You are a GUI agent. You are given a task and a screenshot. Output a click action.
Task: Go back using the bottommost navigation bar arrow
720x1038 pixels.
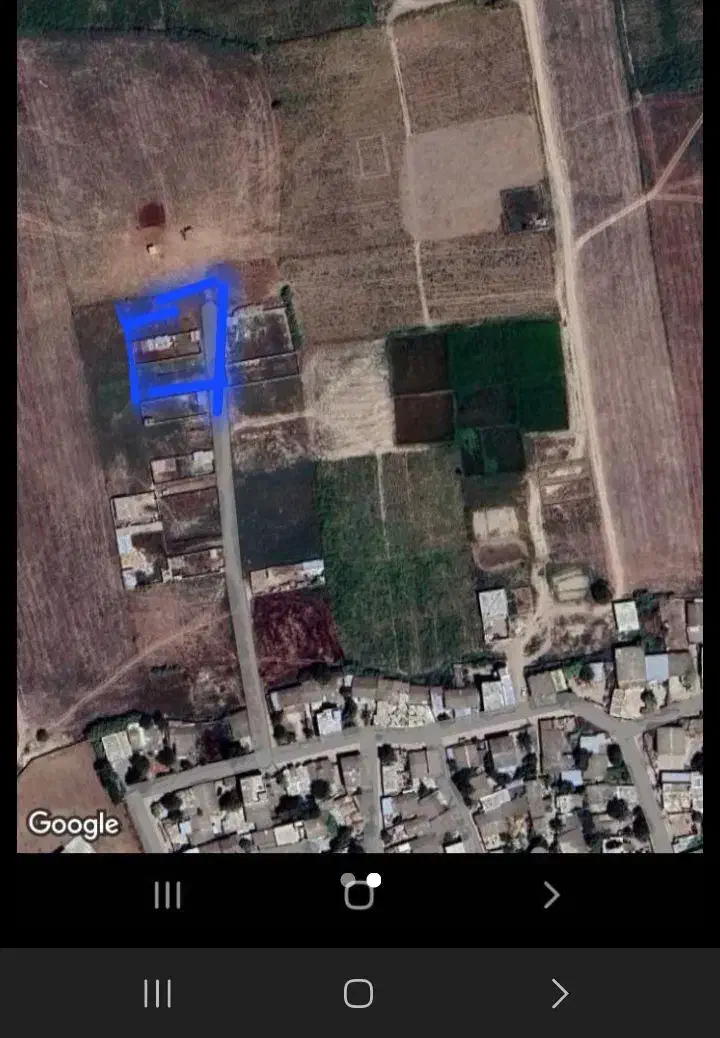[x=559, y=993]
